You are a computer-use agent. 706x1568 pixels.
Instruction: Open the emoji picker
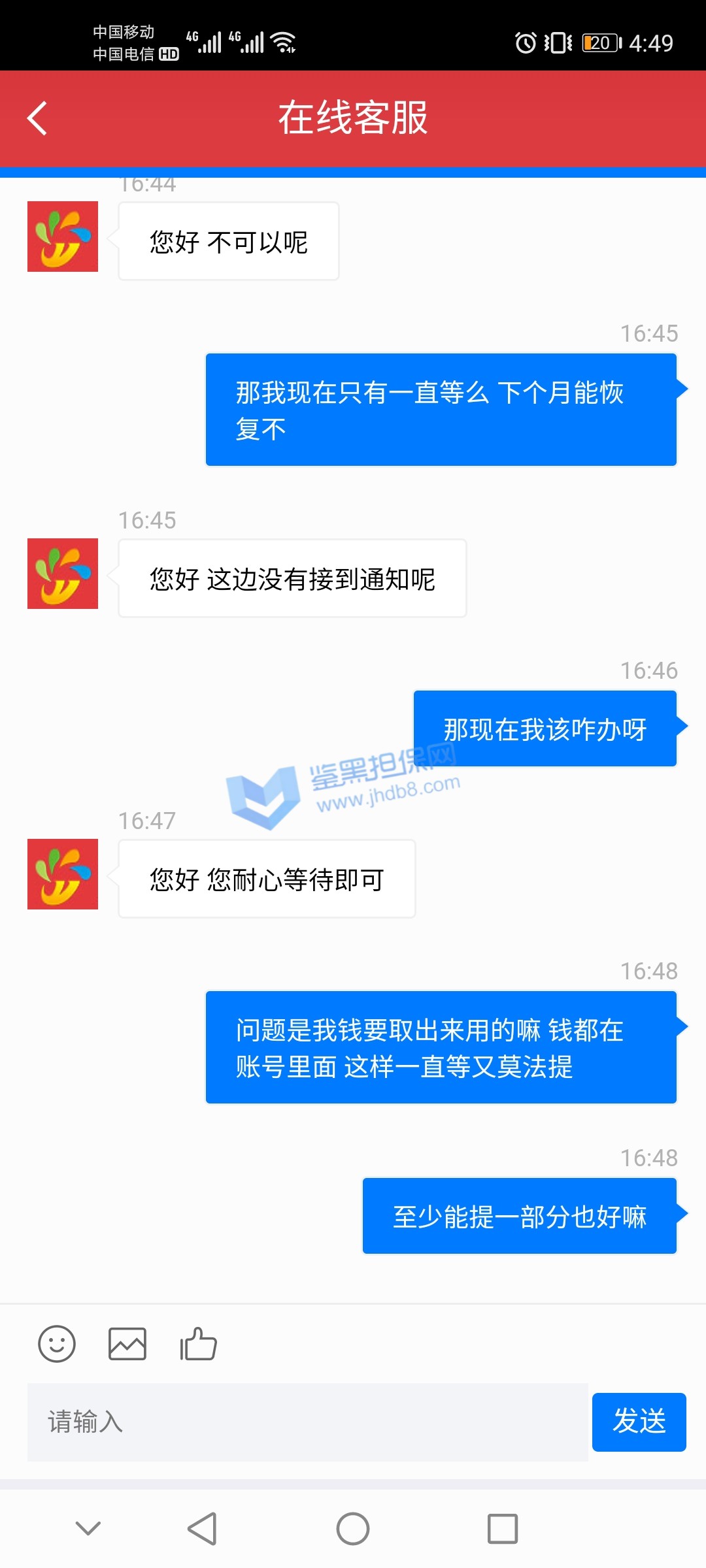coord(57,1344)
